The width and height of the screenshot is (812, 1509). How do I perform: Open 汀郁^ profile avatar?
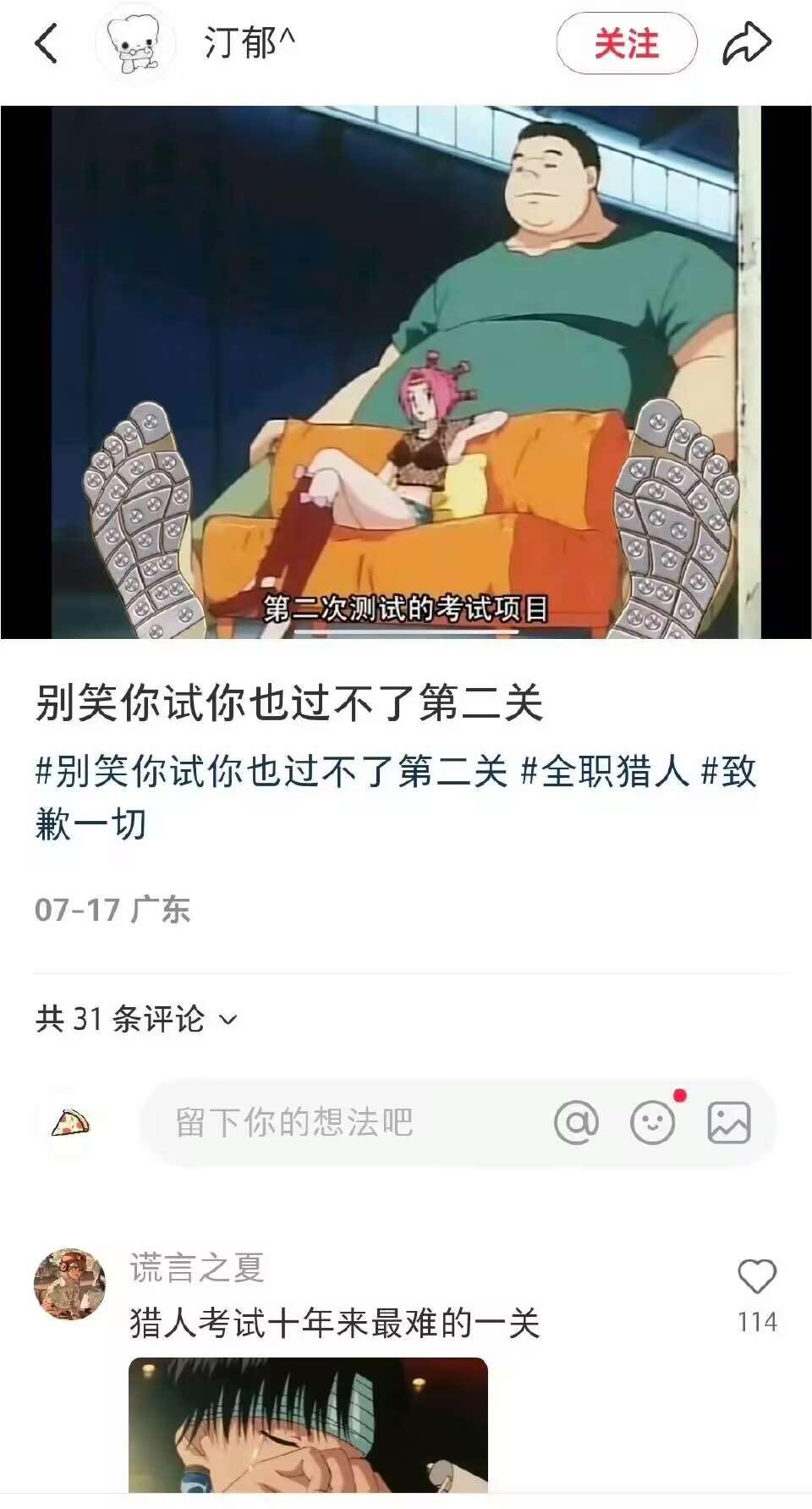coord(134,43)
